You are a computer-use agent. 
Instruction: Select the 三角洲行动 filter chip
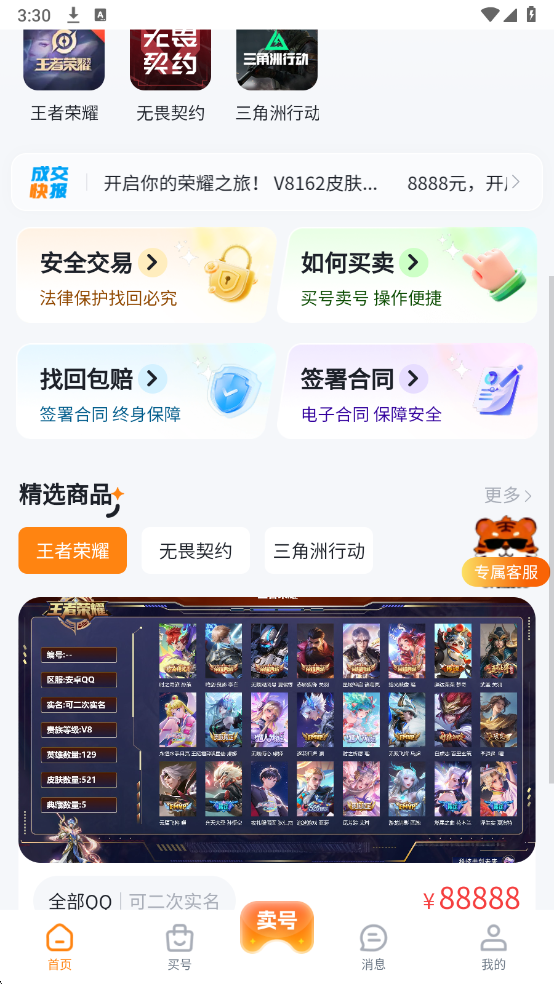(319, 550)
